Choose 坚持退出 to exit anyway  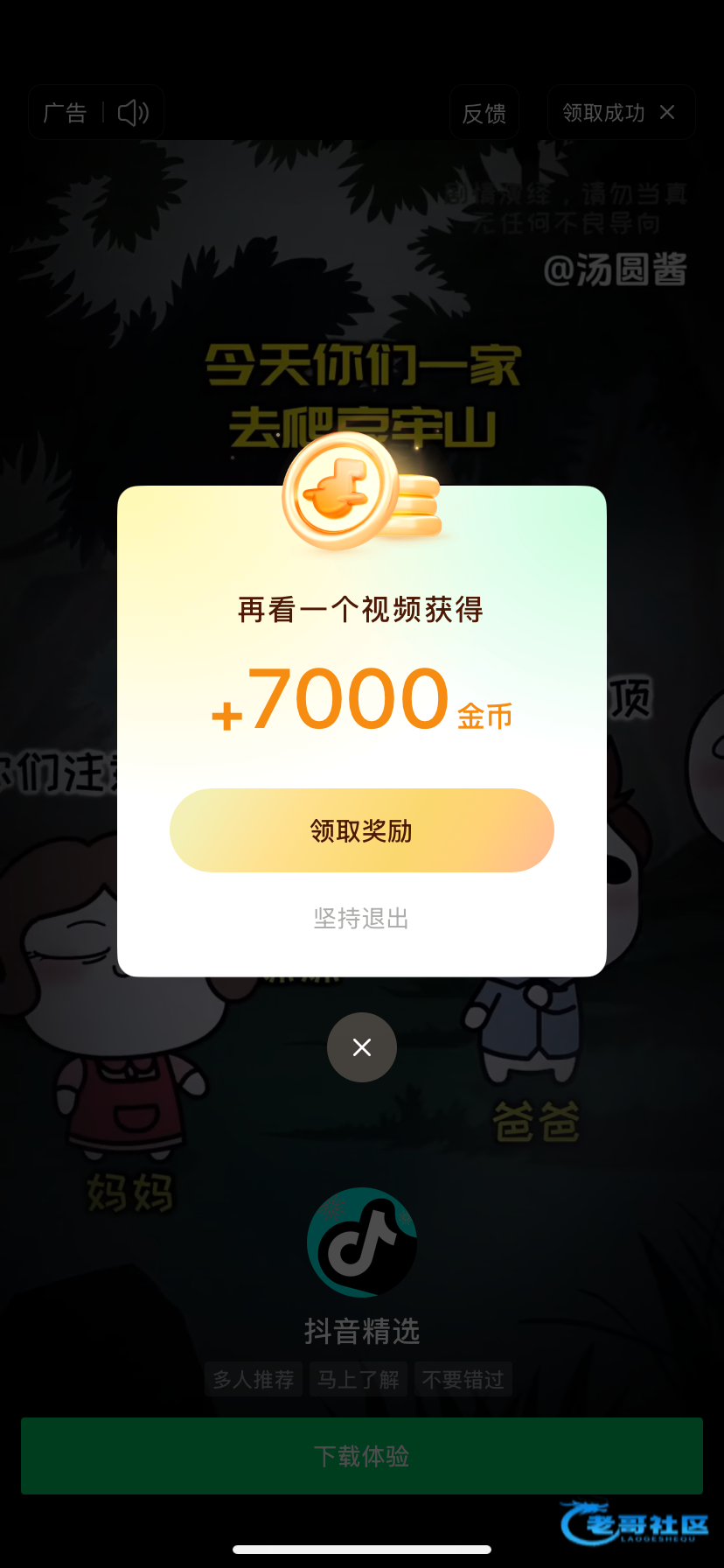(361, 918)
